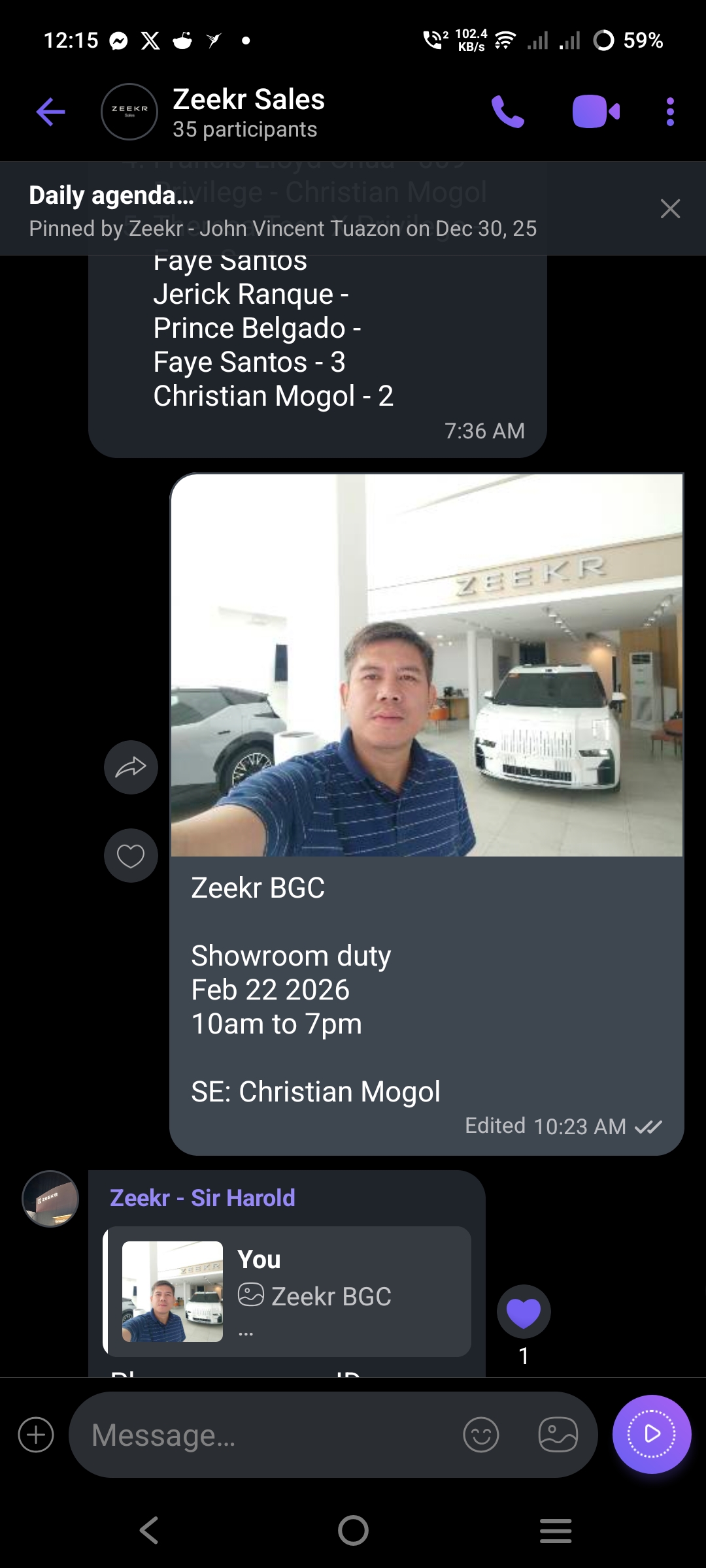Like the Zeekr BGC showroom photo message
706x1568 pixels.
[131, 855]
